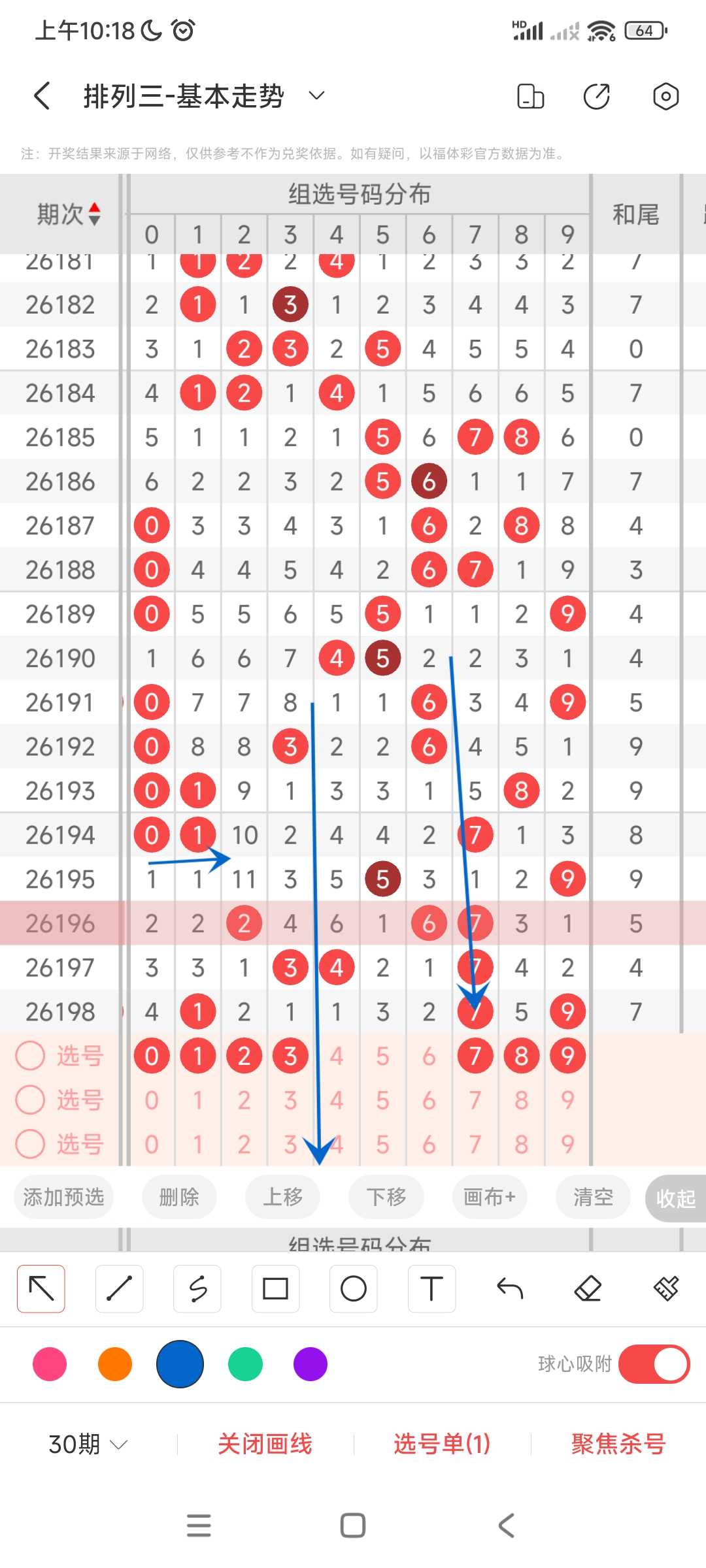Image resolution: width=706 pixels, height=1568 pixels.
Task: Tap 关闭画线 to stop drawing
Action: tap(265, 1444)
